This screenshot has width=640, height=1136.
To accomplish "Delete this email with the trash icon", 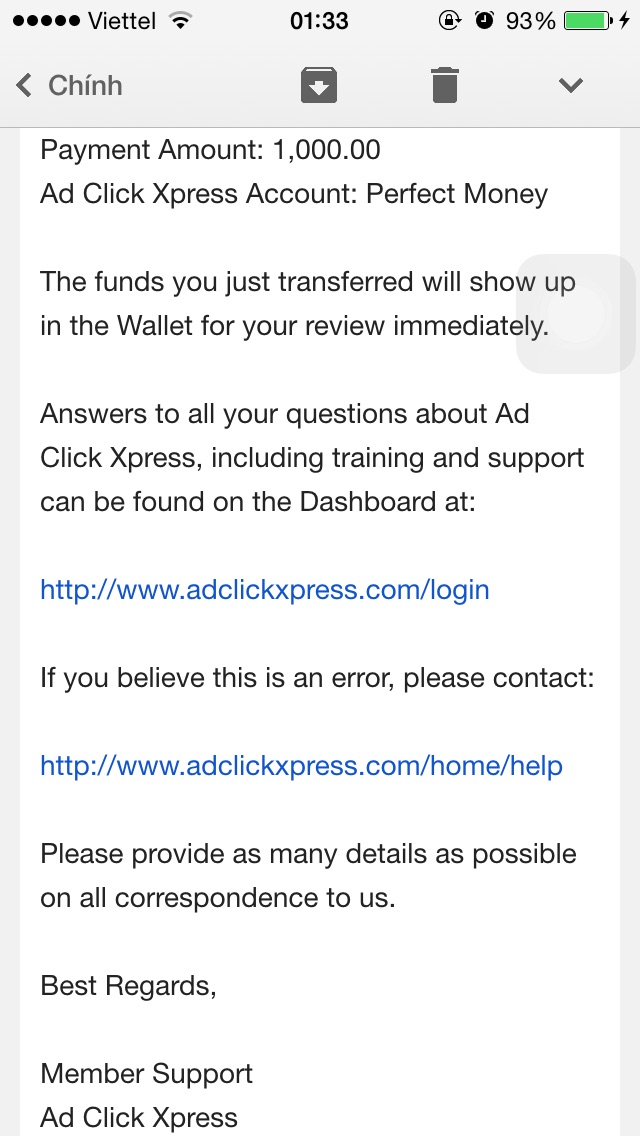I will [x=445, y=86].
